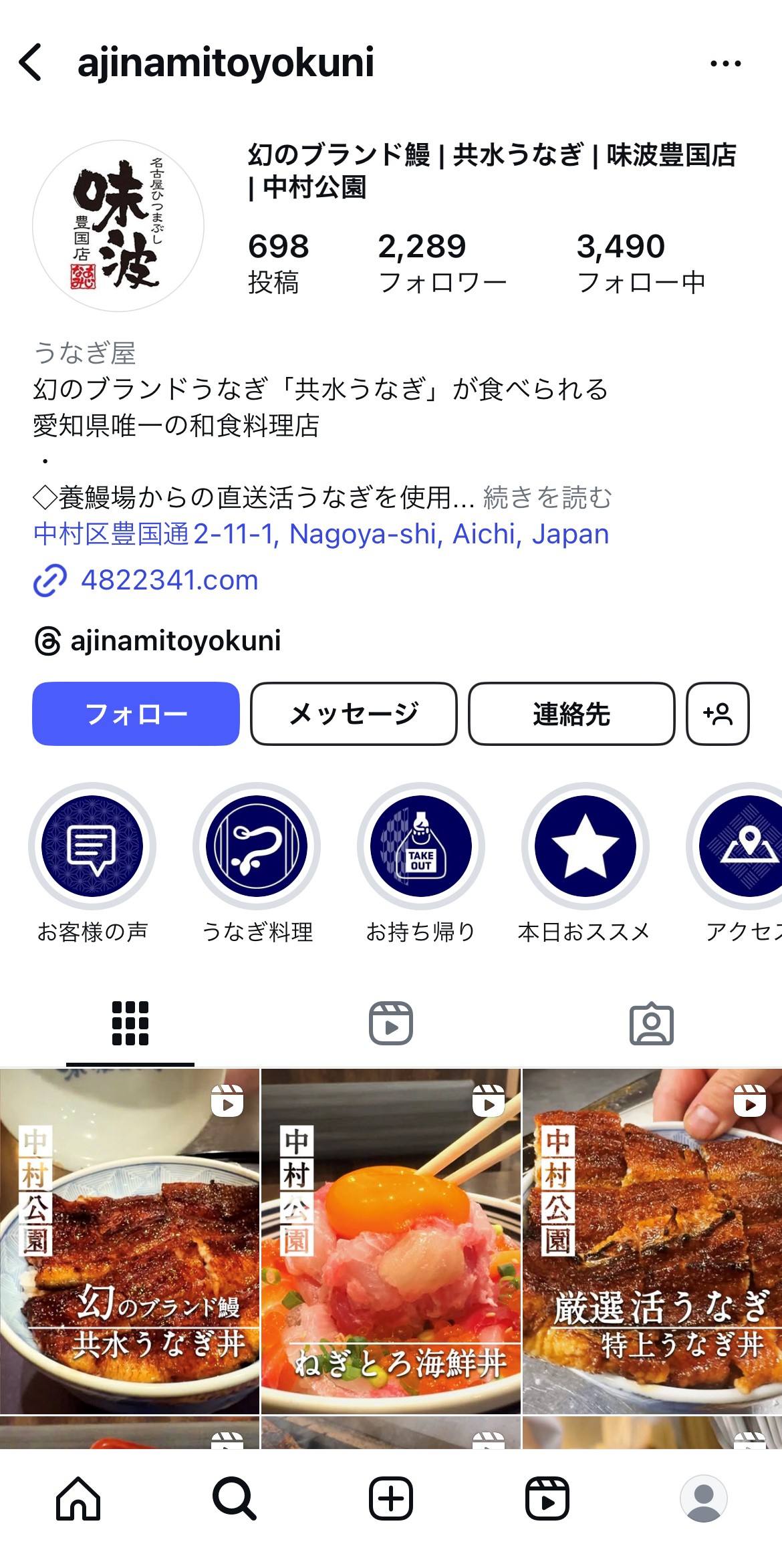Switch to the tagged posts tab

pyautogui.click(x=652, y=1023)
